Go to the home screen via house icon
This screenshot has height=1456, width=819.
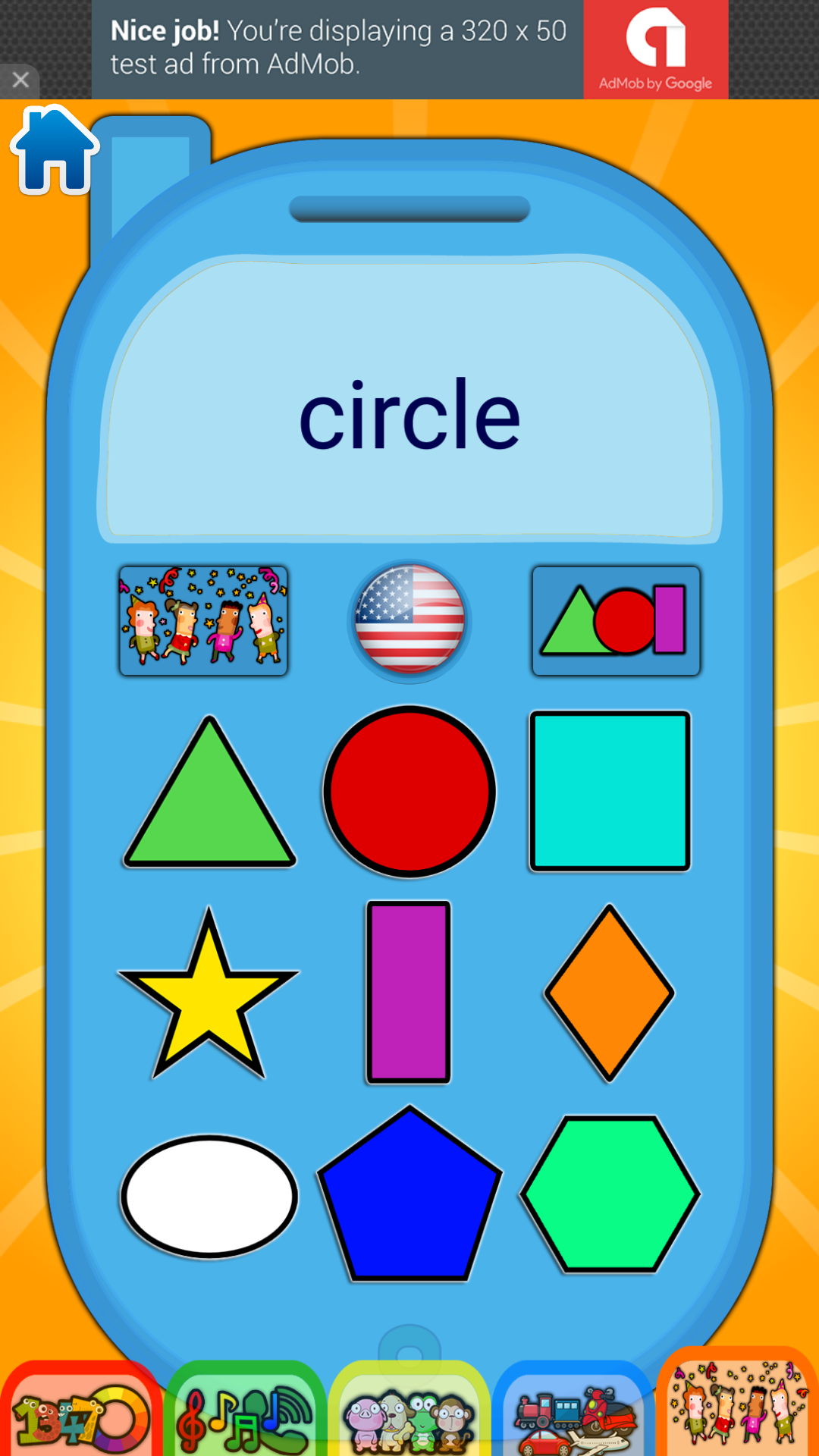pos(55,152)
